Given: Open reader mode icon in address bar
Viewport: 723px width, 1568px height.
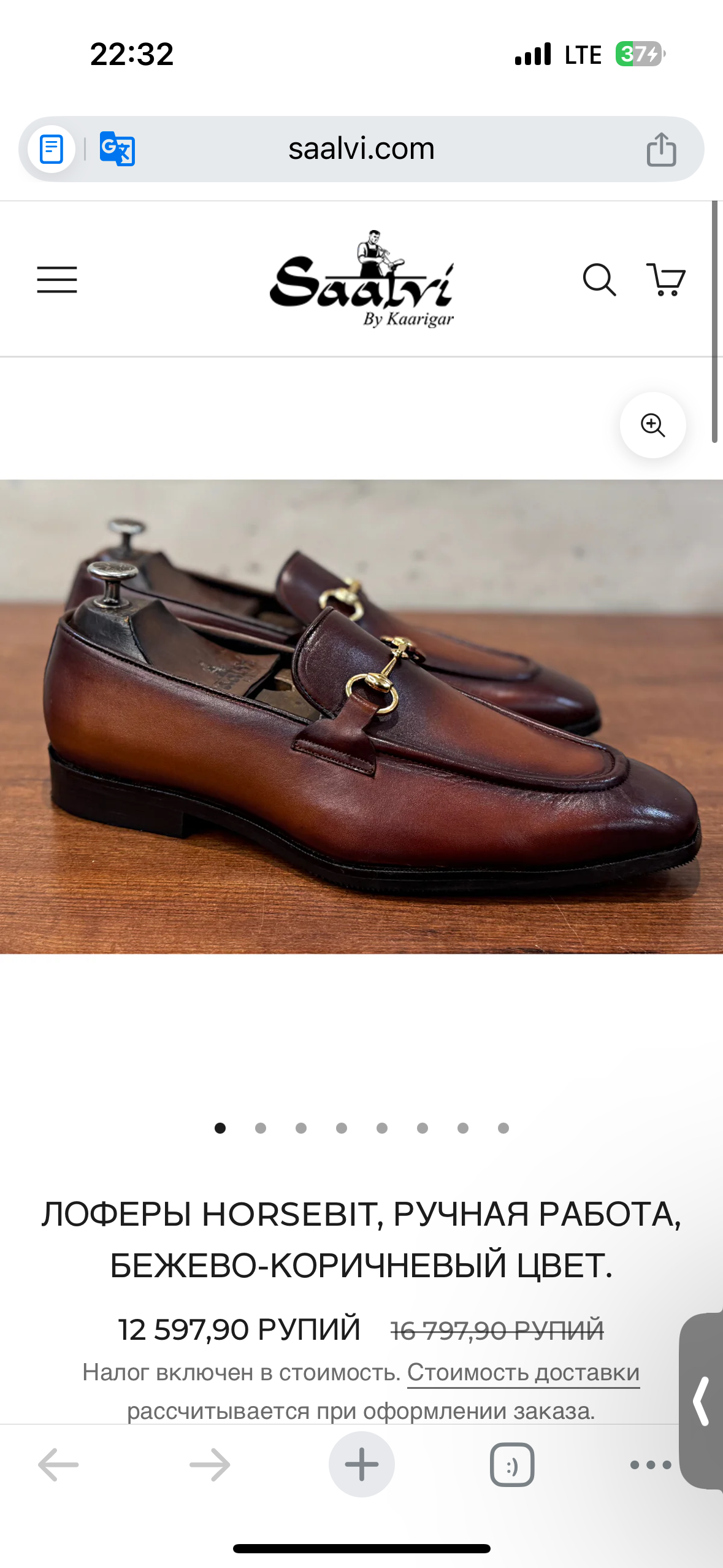Looking at the screenshot, I should tap(52, 149).
